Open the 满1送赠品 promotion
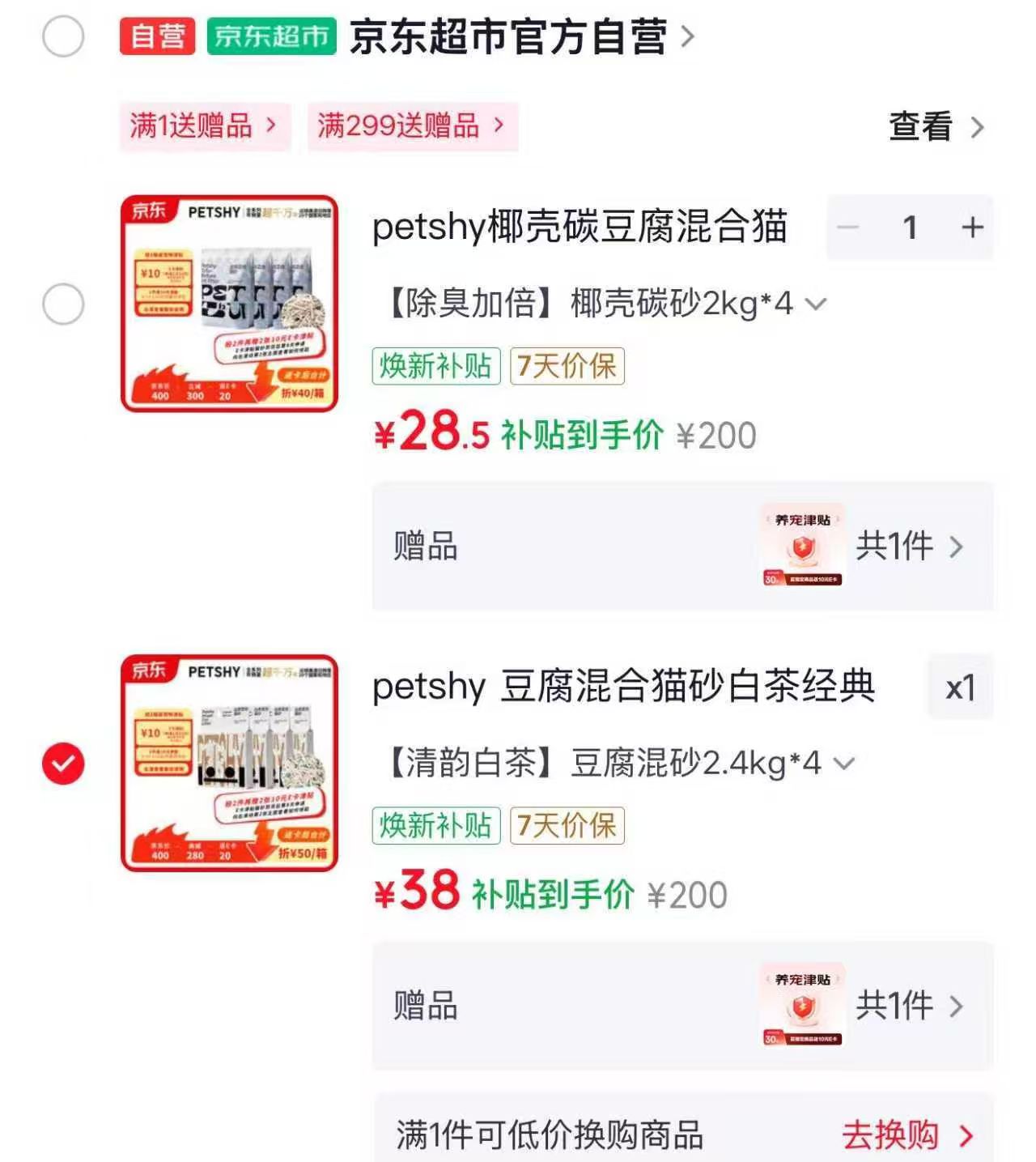This screenshot has width=1036, height=1162. coord(205,126)
